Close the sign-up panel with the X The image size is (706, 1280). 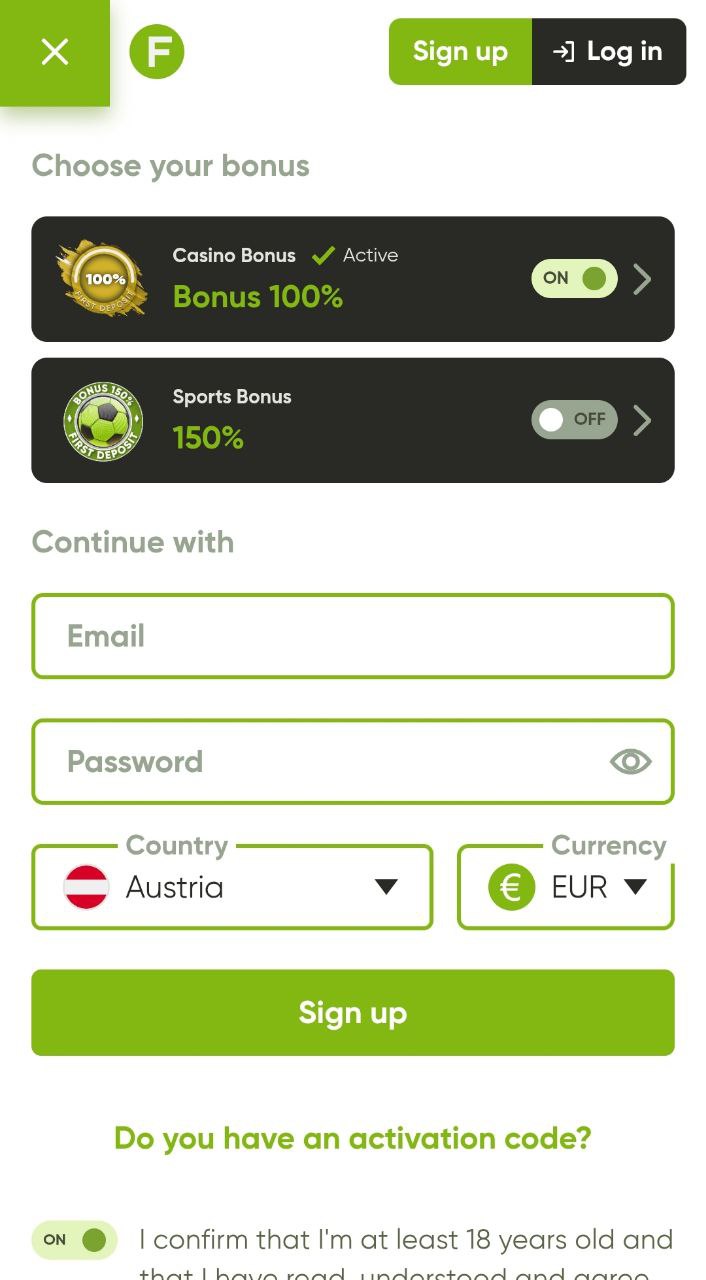click(54, 52)
